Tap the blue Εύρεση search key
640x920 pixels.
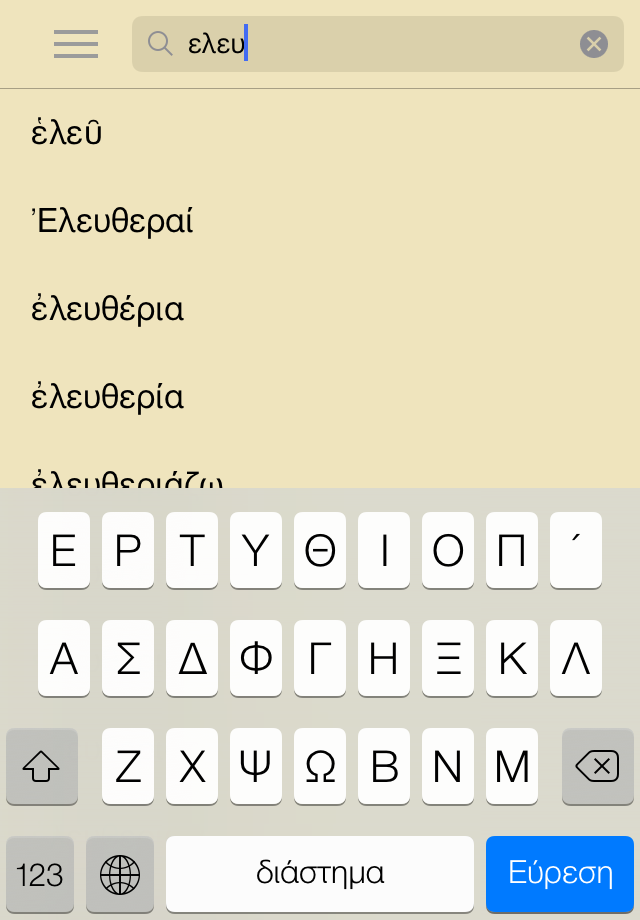560,873
